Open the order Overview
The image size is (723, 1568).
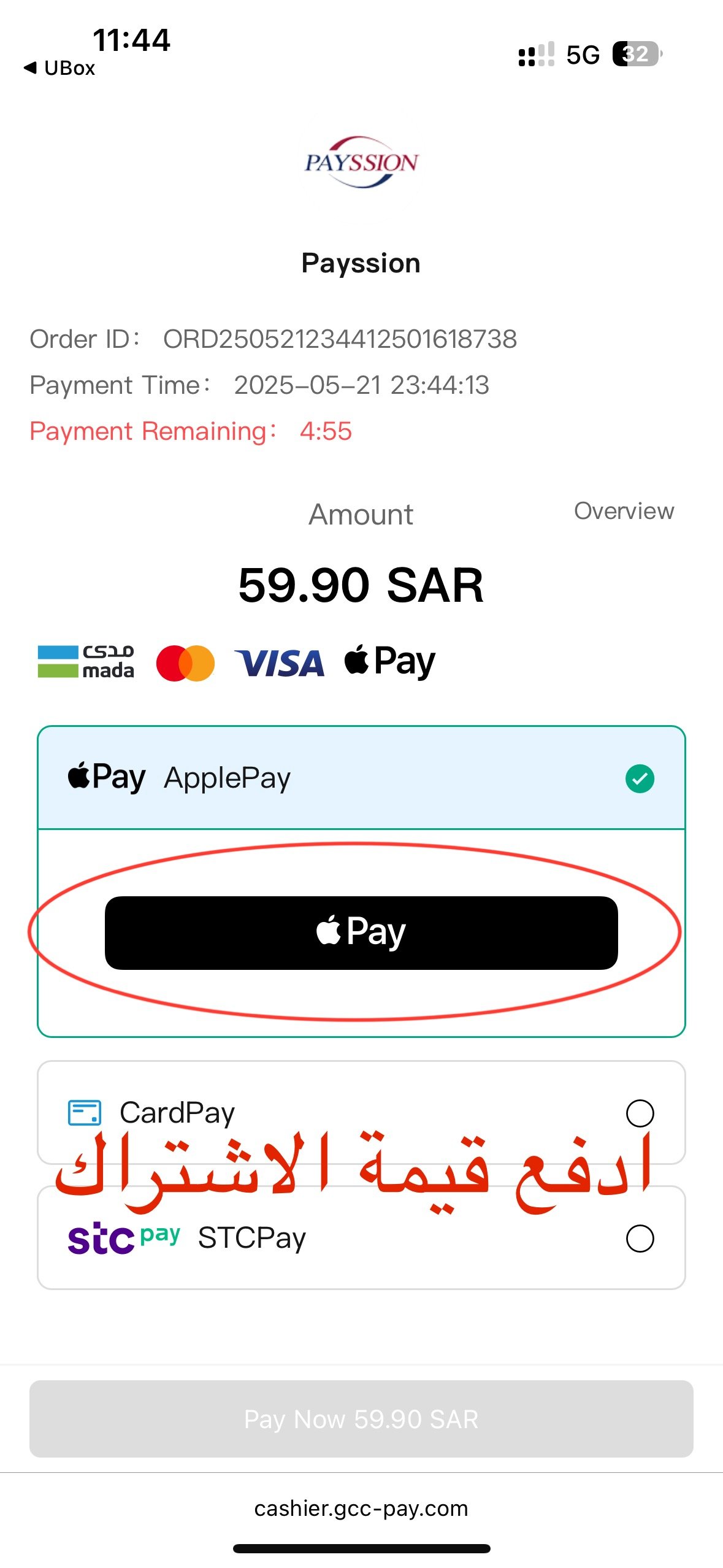pos(623,511)
